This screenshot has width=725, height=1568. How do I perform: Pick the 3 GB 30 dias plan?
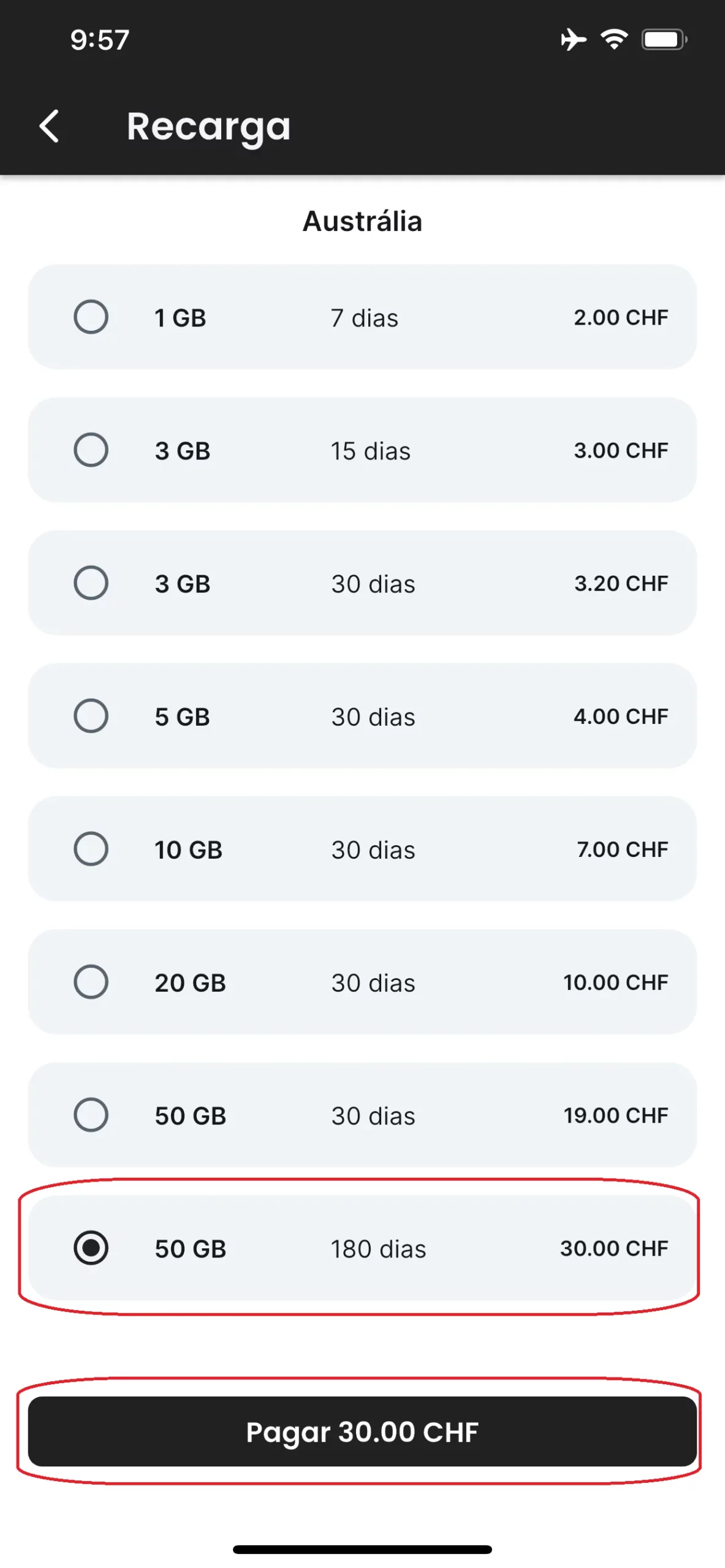91,582
